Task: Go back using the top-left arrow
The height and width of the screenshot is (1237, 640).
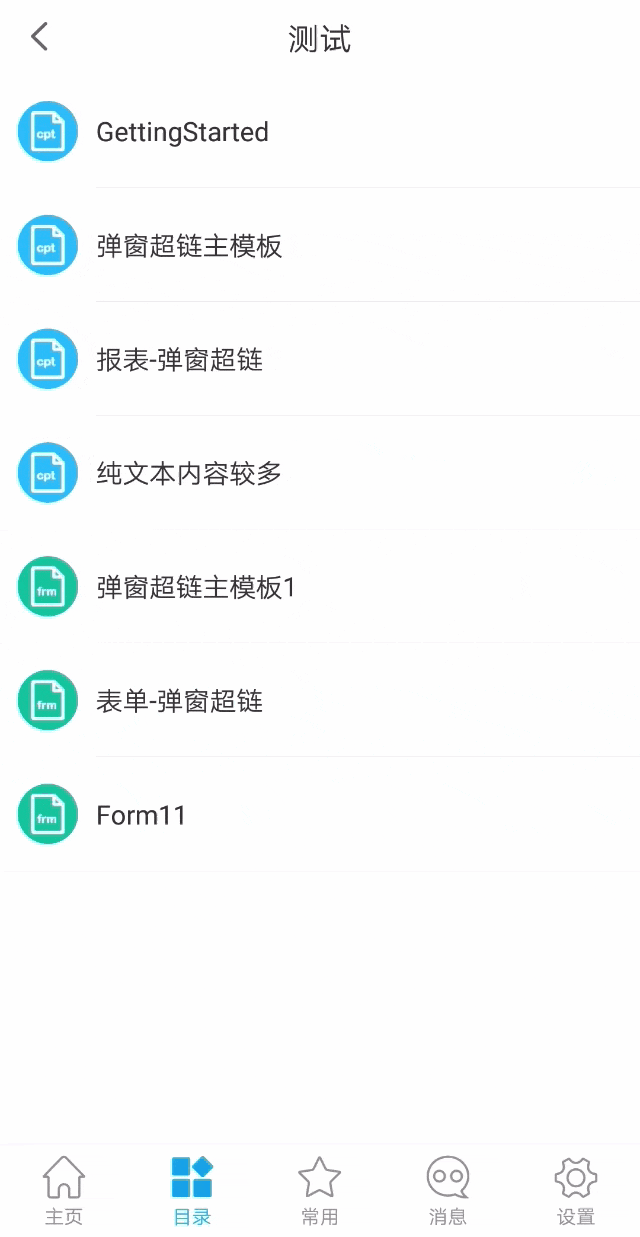Action: (39, 38)
